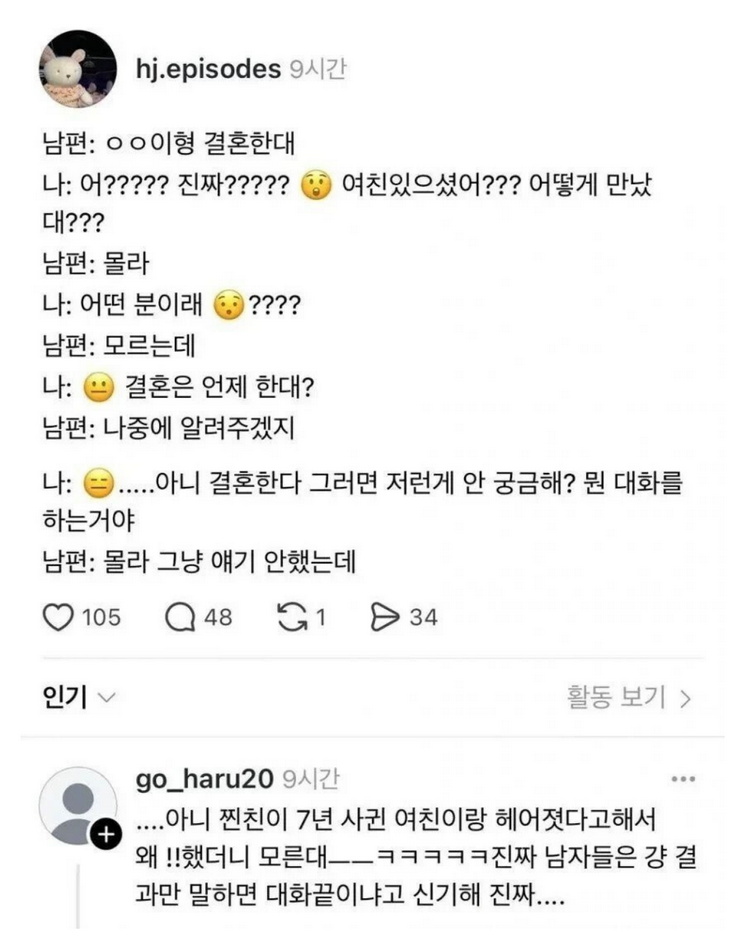Open 활동 보기 activity view

click(629, 697)
